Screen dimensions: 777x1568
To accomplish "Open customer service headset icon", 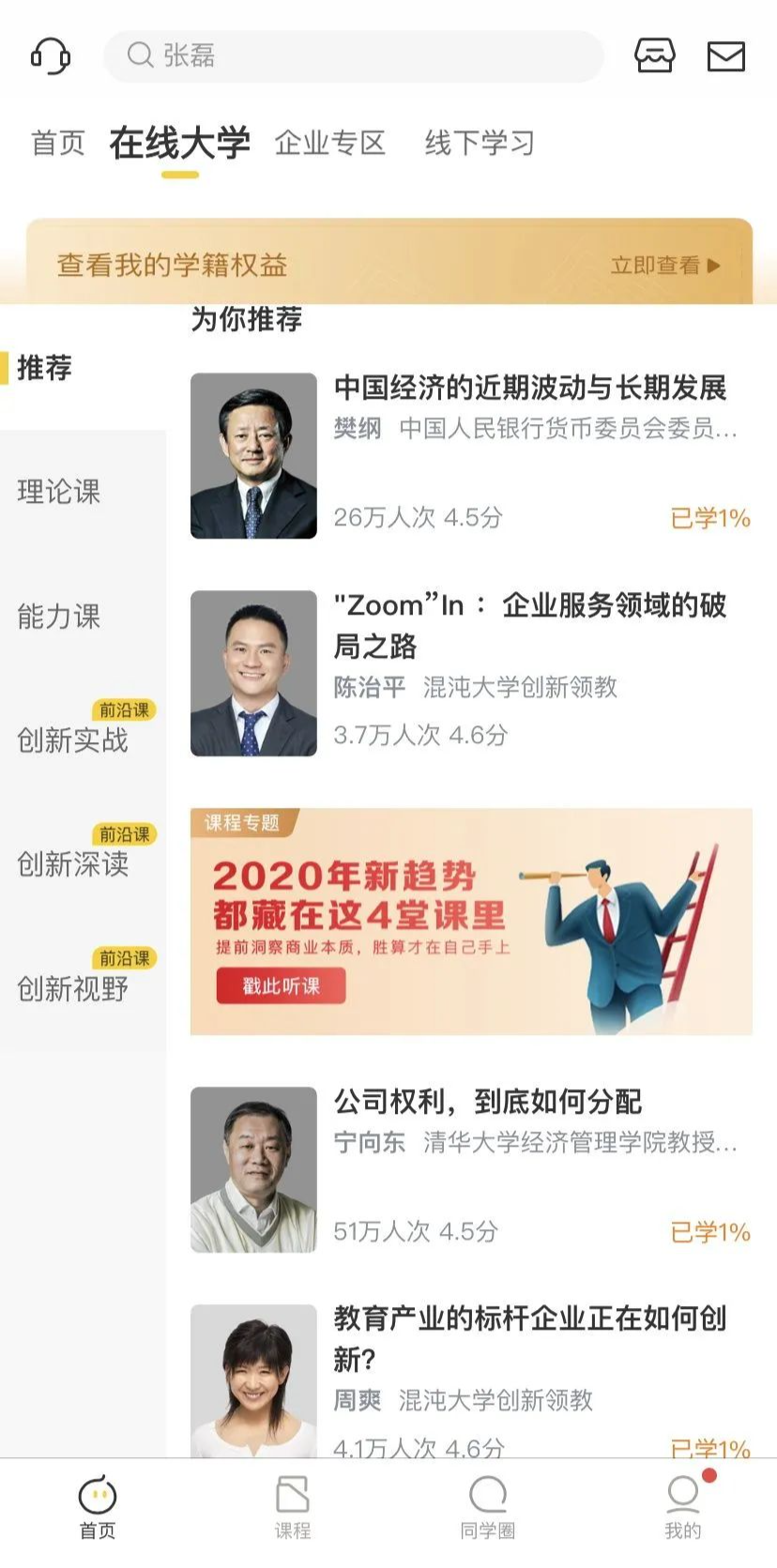I will point(51,56).
